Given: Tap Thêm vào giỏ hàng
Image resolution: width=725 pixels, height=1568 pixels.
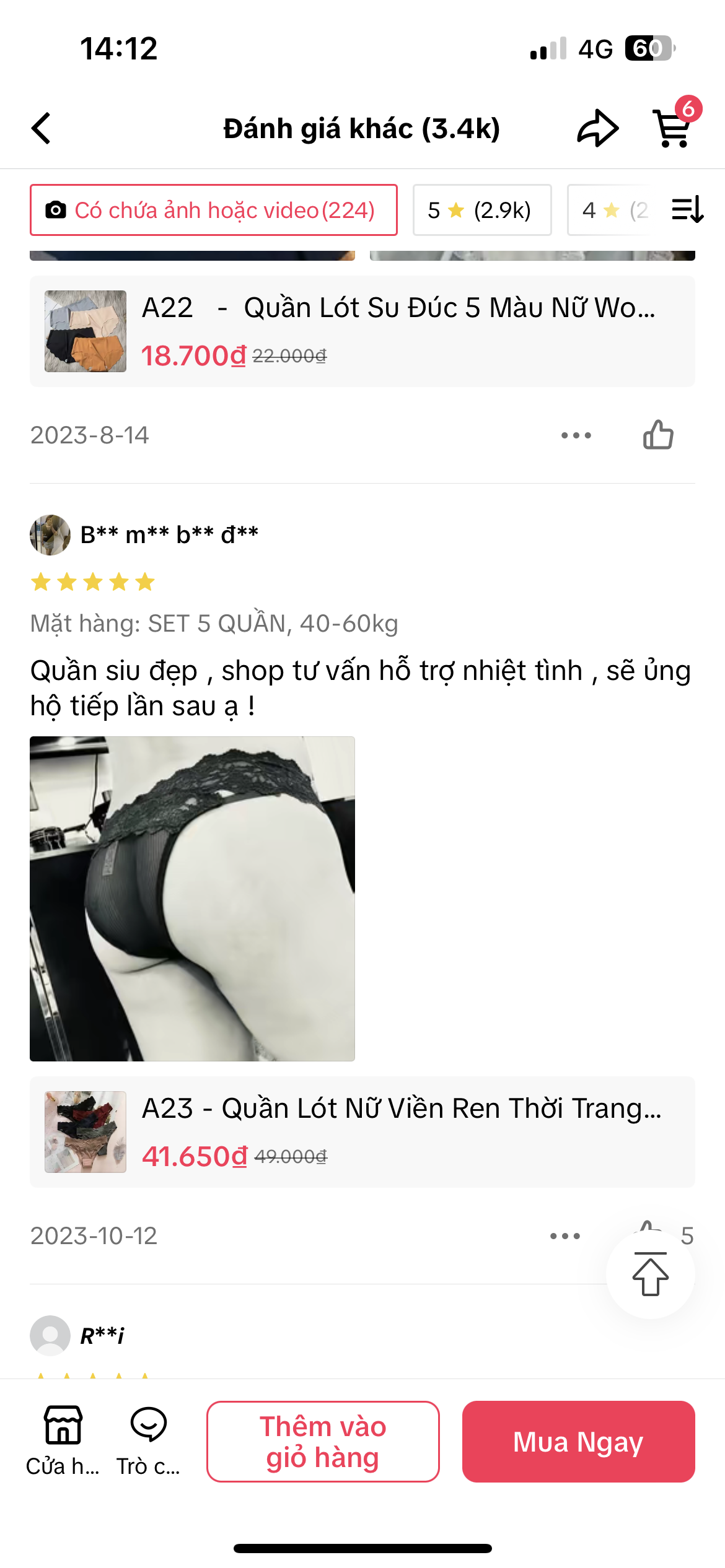Looking at the screenshot, I should [323, 1441].
